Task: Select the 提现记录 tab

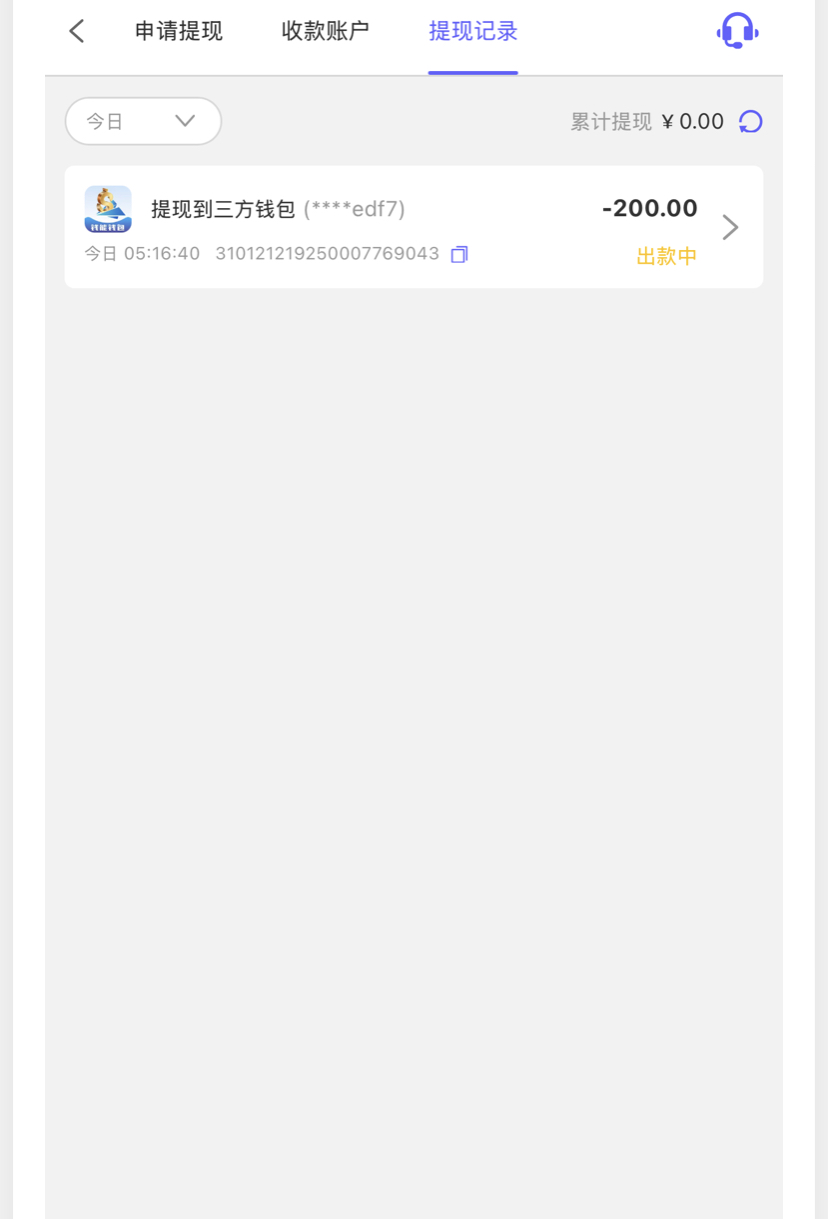Action: click(473, 31)
